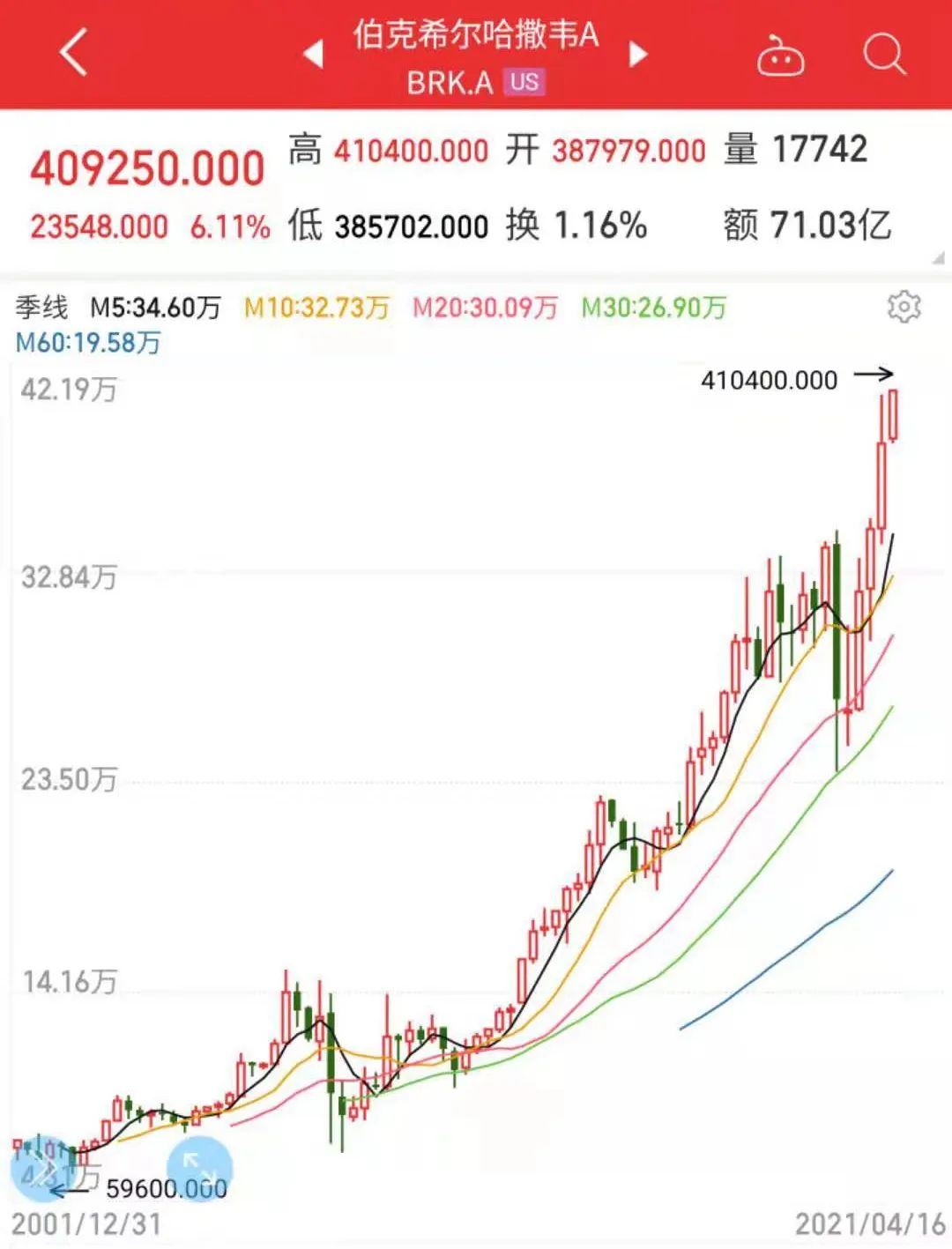Switch to the previous stock
The image size is (952, 1249).
(x=313, y=55)
